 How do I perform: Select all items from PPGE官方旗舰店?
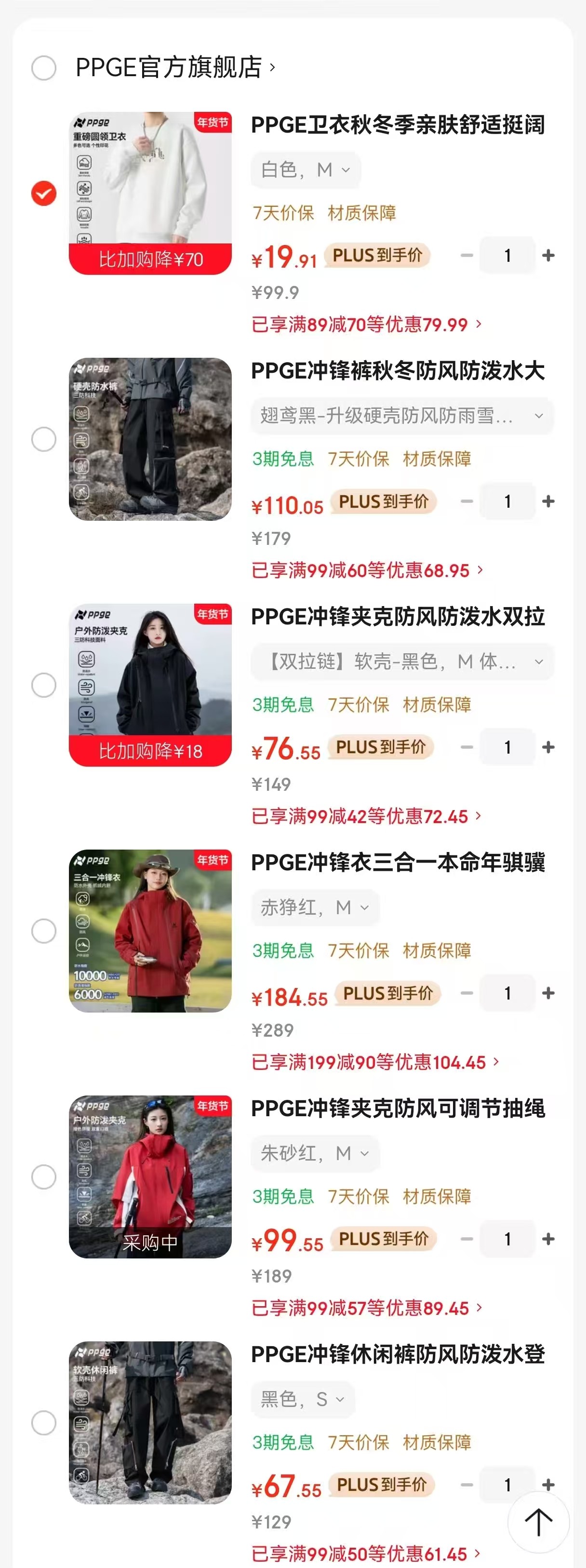(x=44, y=68)
